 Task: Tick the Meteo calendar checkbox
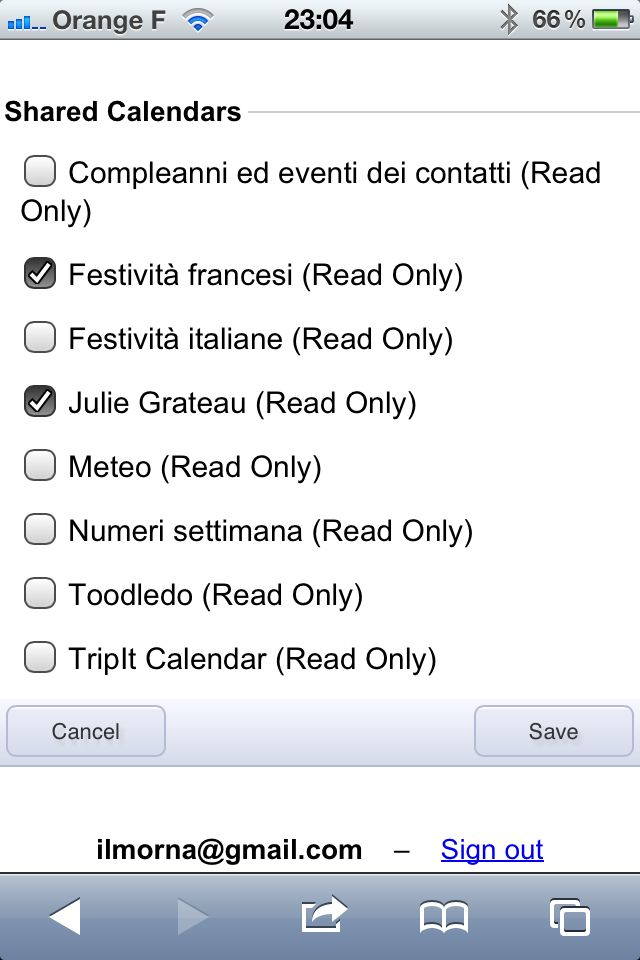[40, 466]
